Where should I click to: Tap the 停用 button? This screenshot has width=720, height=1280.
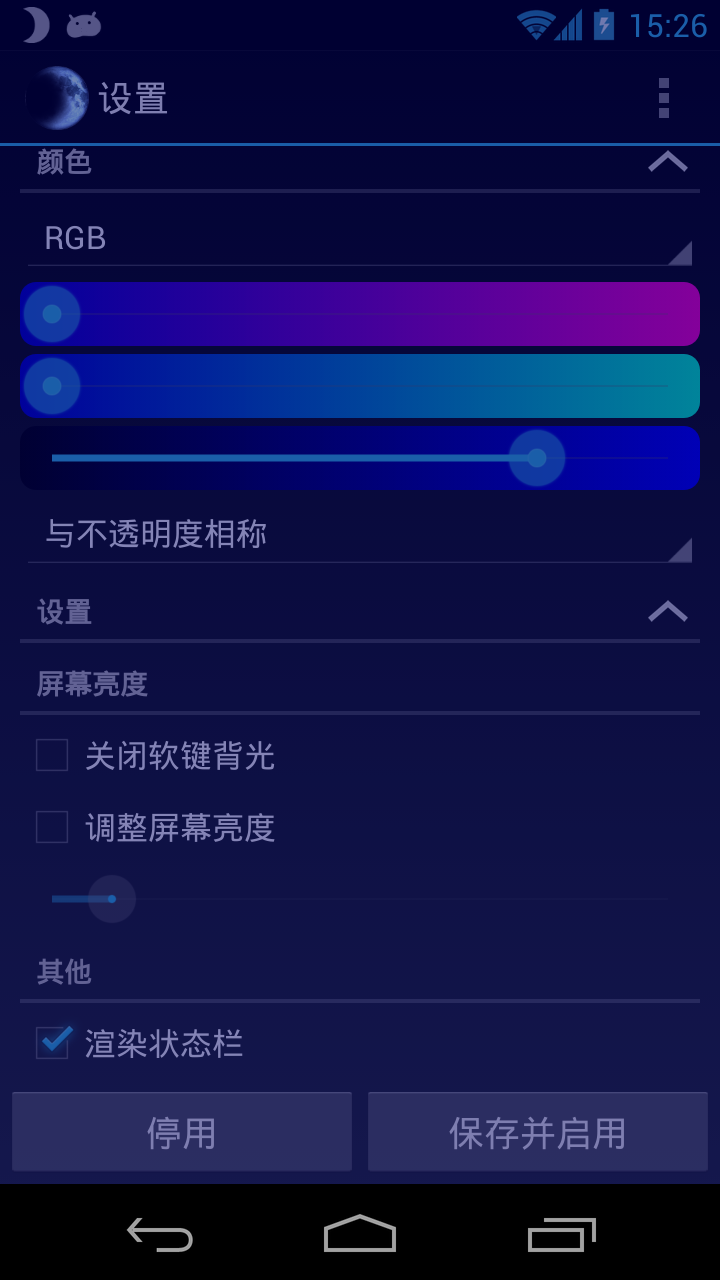coord(182,1132)
